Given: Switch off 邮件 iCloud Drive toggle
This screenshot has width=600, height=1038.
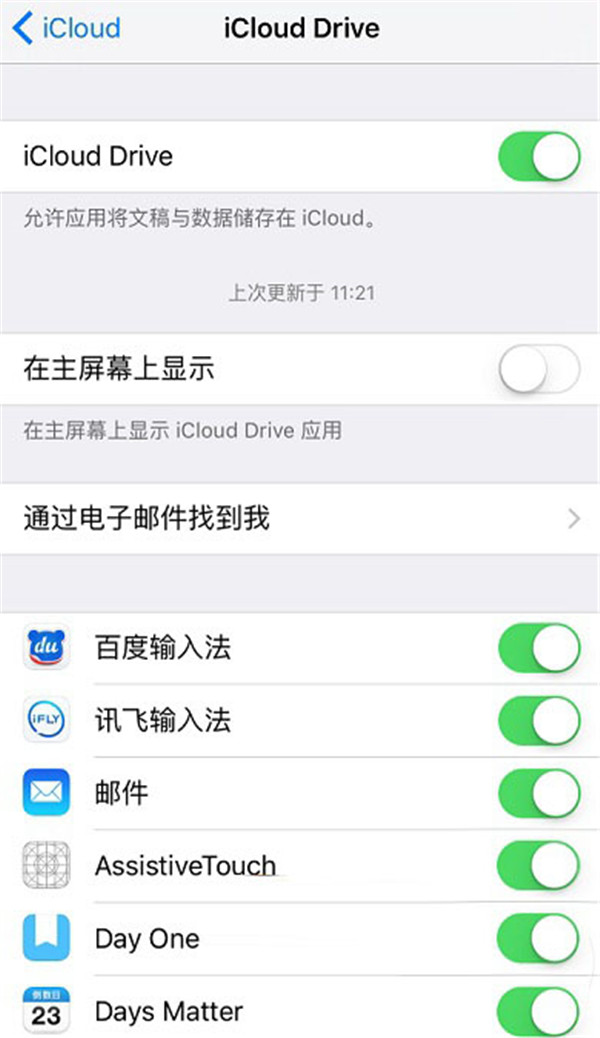Looking at the screenshot, I should [x=539, y=794].
